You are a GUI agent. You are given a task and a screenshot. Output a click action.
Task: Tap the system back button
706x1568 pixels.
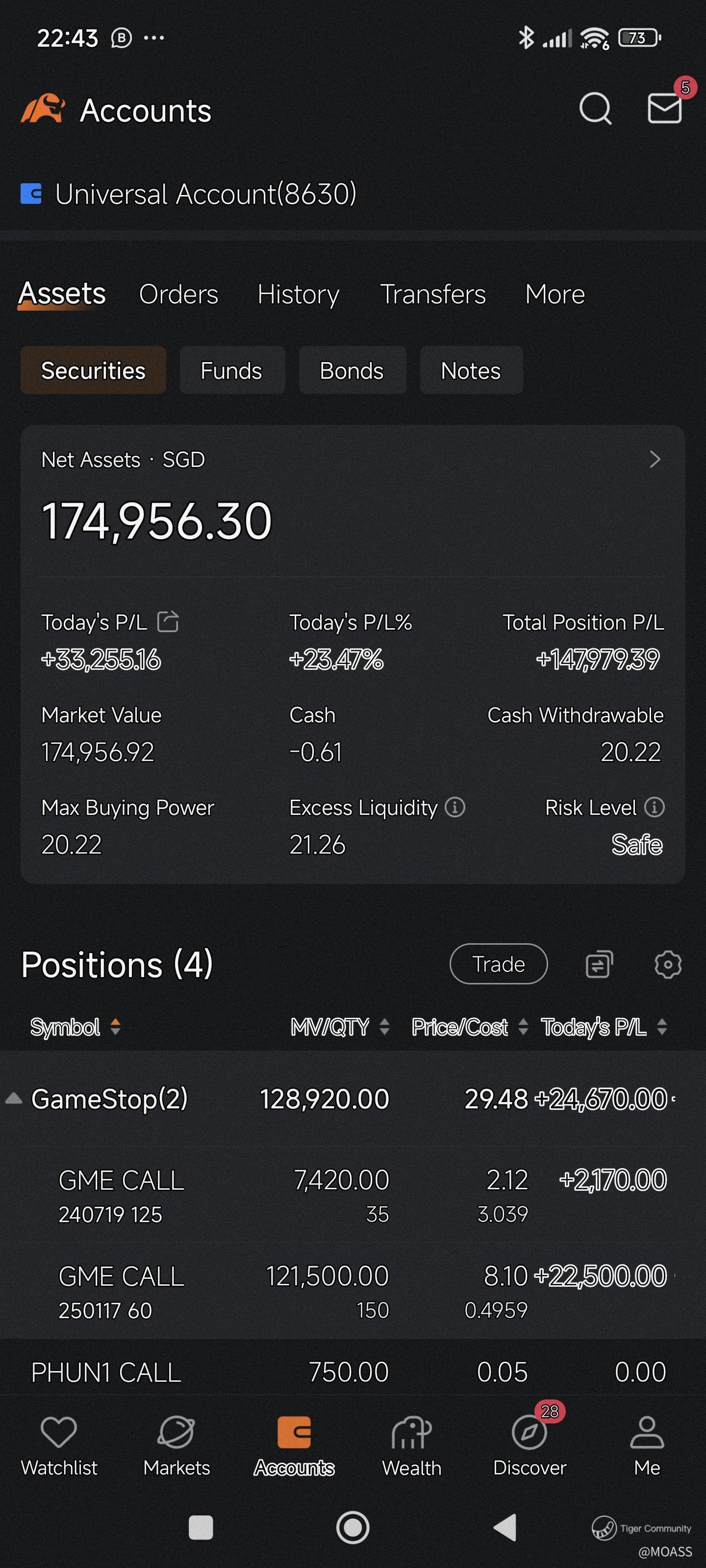(x=505, y=1527)
